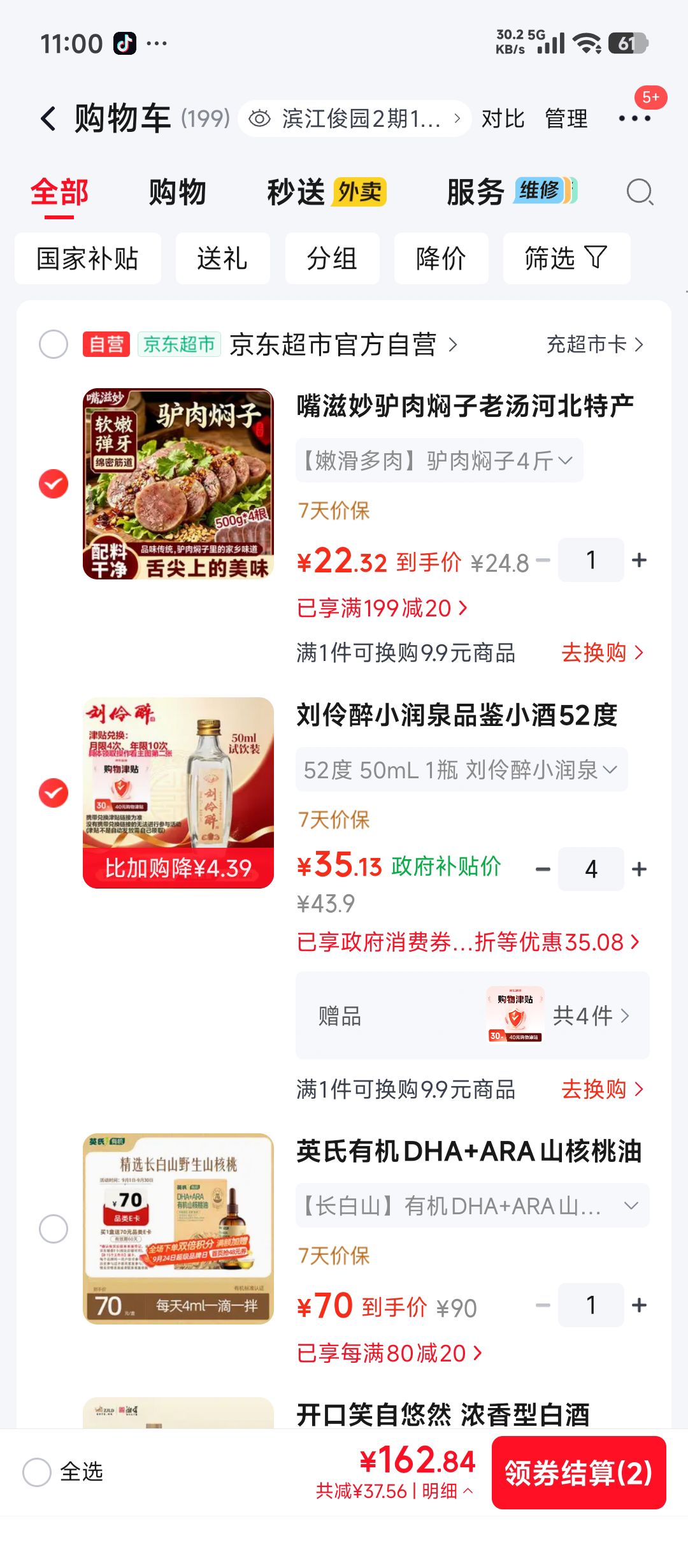Uncheck the 嘴滋妙驴肉焖子 item
The width and height of the screenshot is (688, 1568).
[54, 484]
